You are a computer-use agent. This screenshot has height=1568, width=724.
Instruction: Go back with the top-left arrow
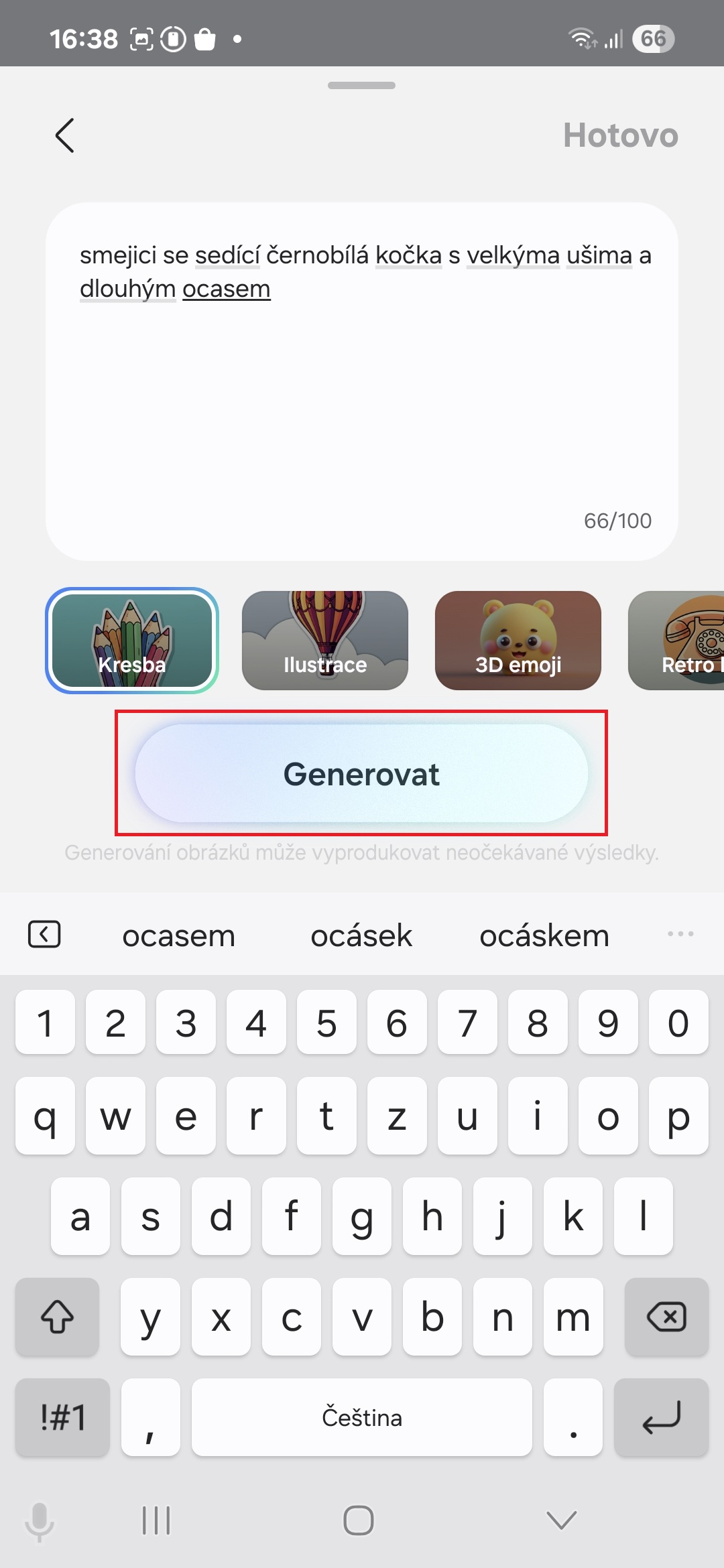[65, 136]
